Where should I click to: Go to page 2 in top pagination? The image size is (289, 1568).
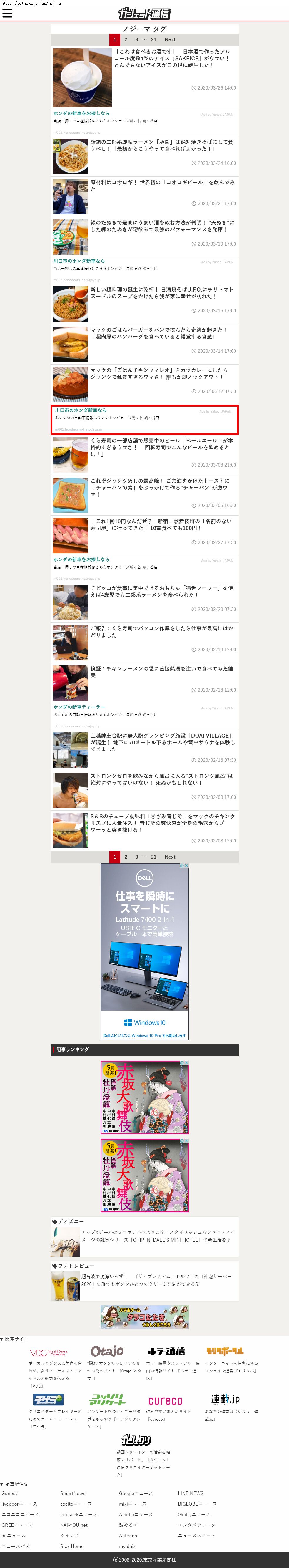click(126, 39)
